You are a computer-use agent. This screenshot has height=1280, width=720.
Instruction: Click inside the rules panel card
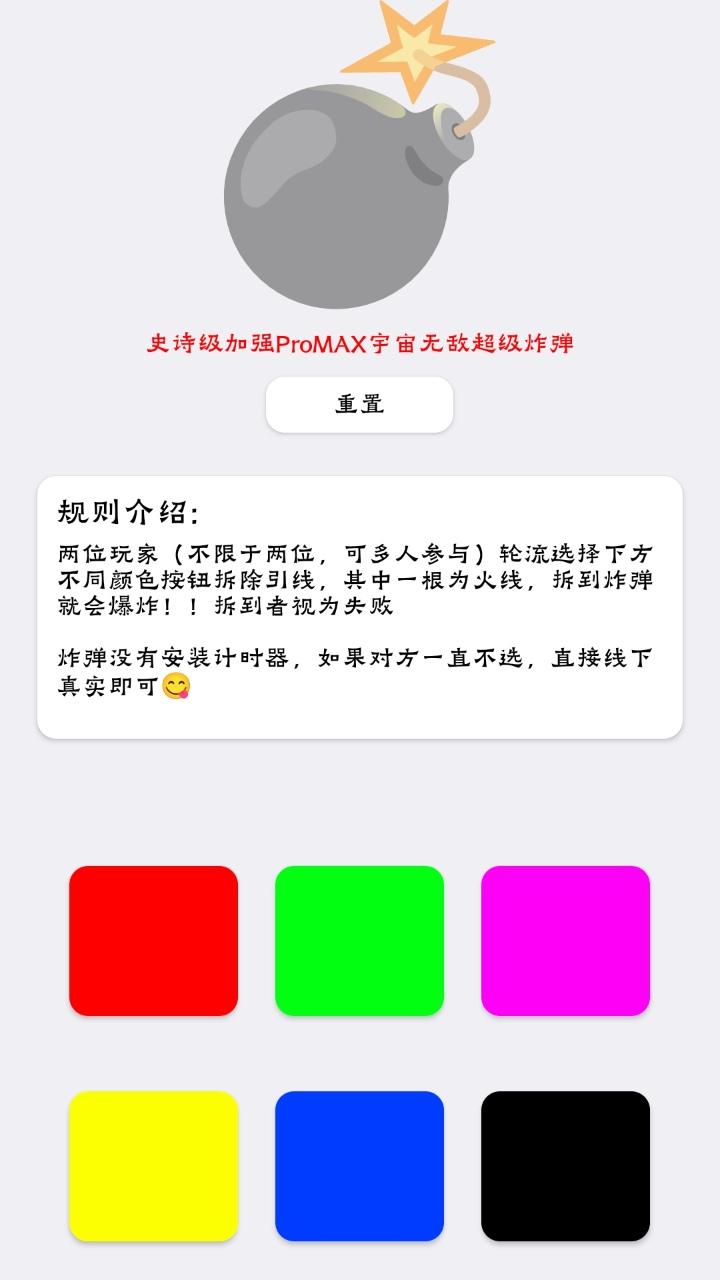pos(360,600)
